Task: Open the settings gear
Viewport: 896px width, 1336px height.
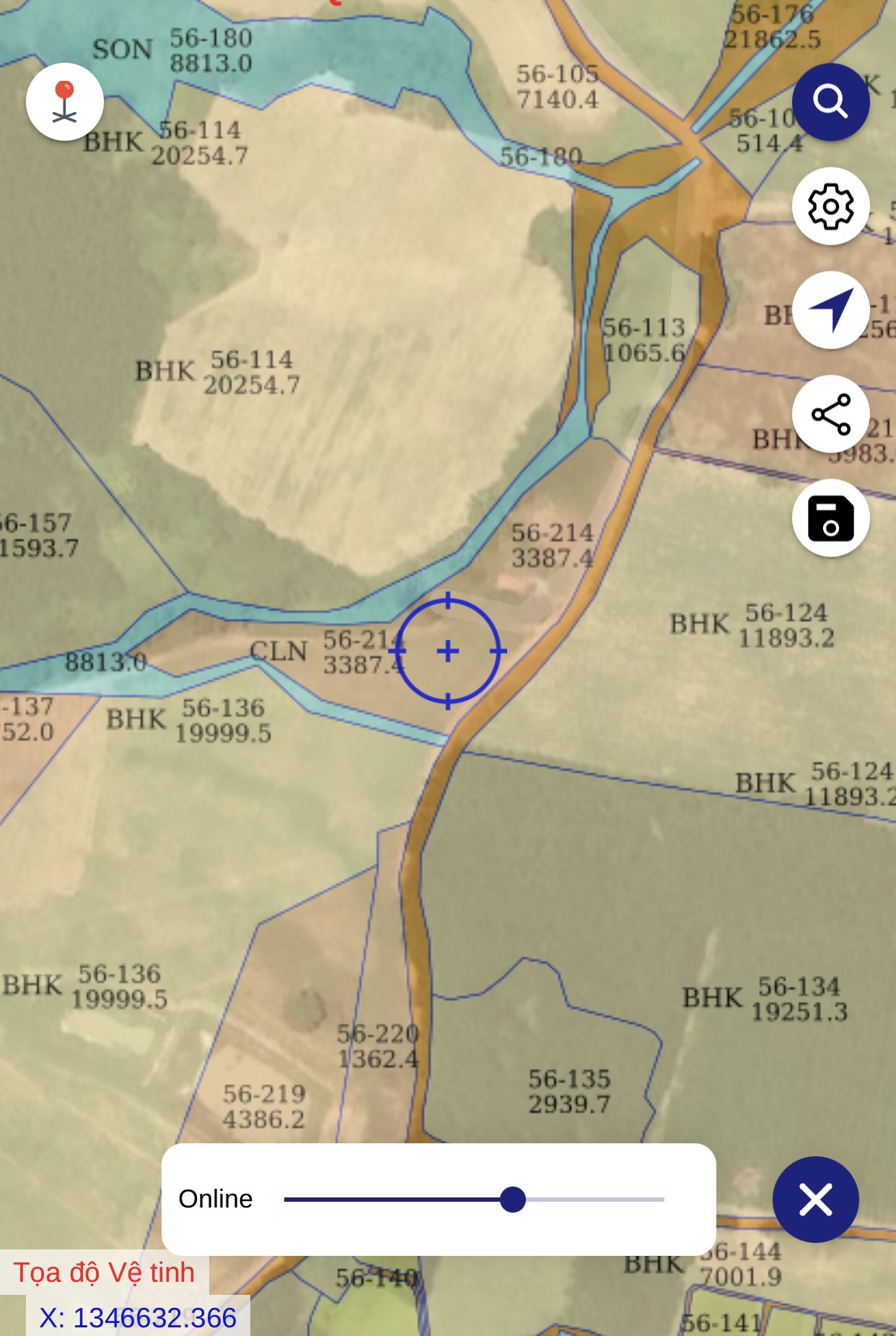Action: [830, 206]
